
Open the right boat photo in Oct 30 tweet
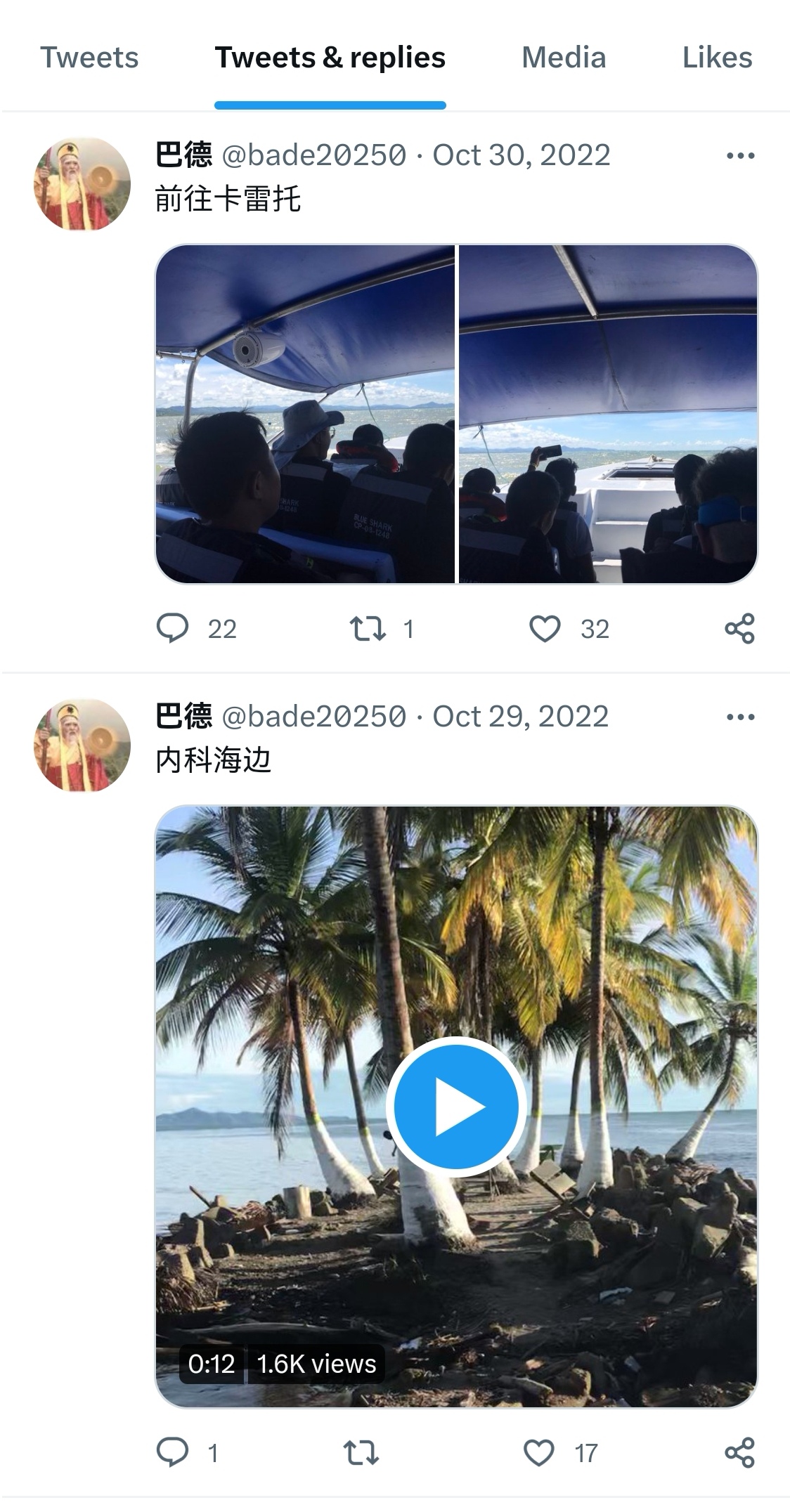pyautogui.click(x=609, y=414)
